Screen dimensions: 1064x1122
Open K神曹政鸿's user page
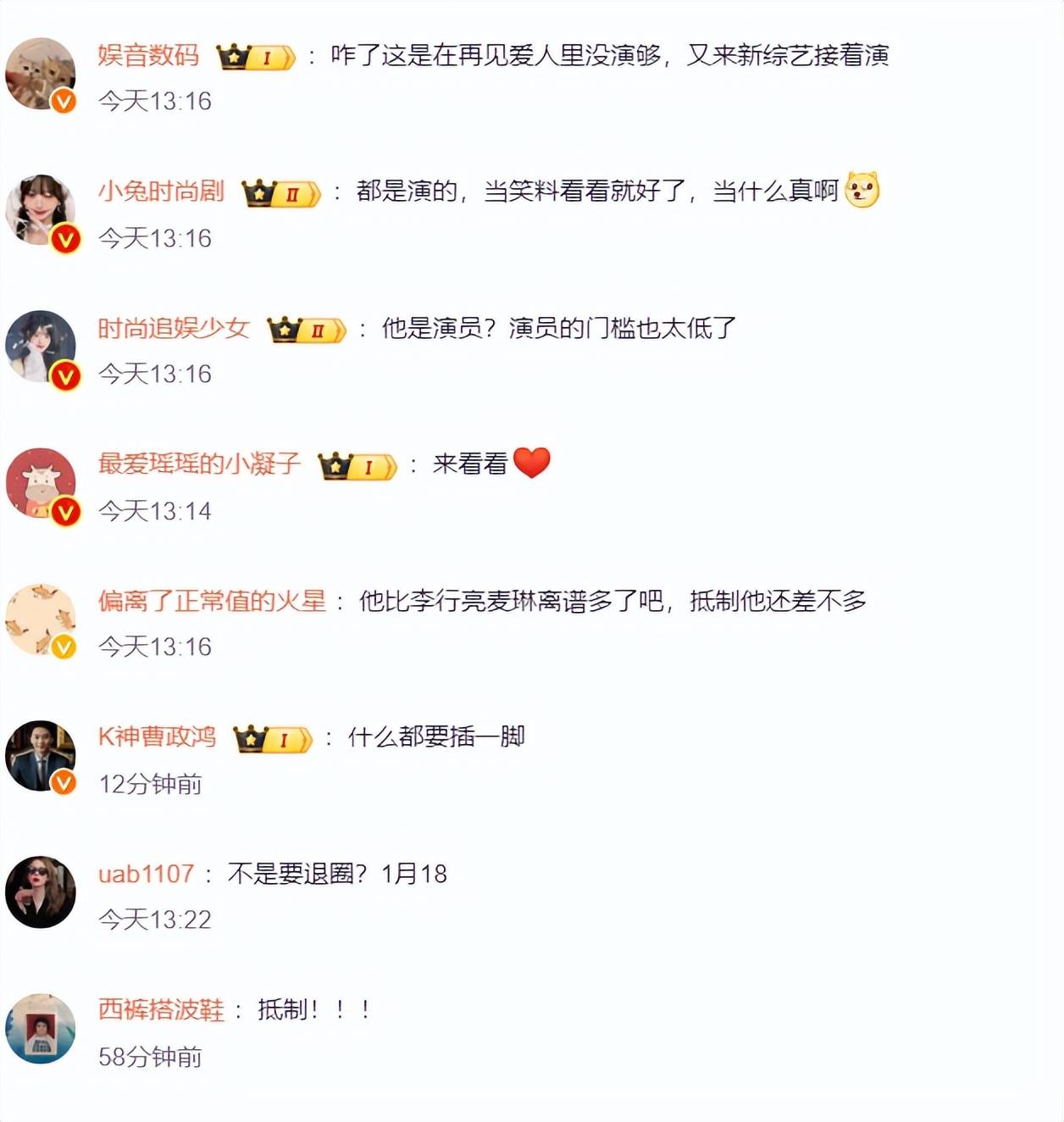pyautogui.click(x=157, y=736)
